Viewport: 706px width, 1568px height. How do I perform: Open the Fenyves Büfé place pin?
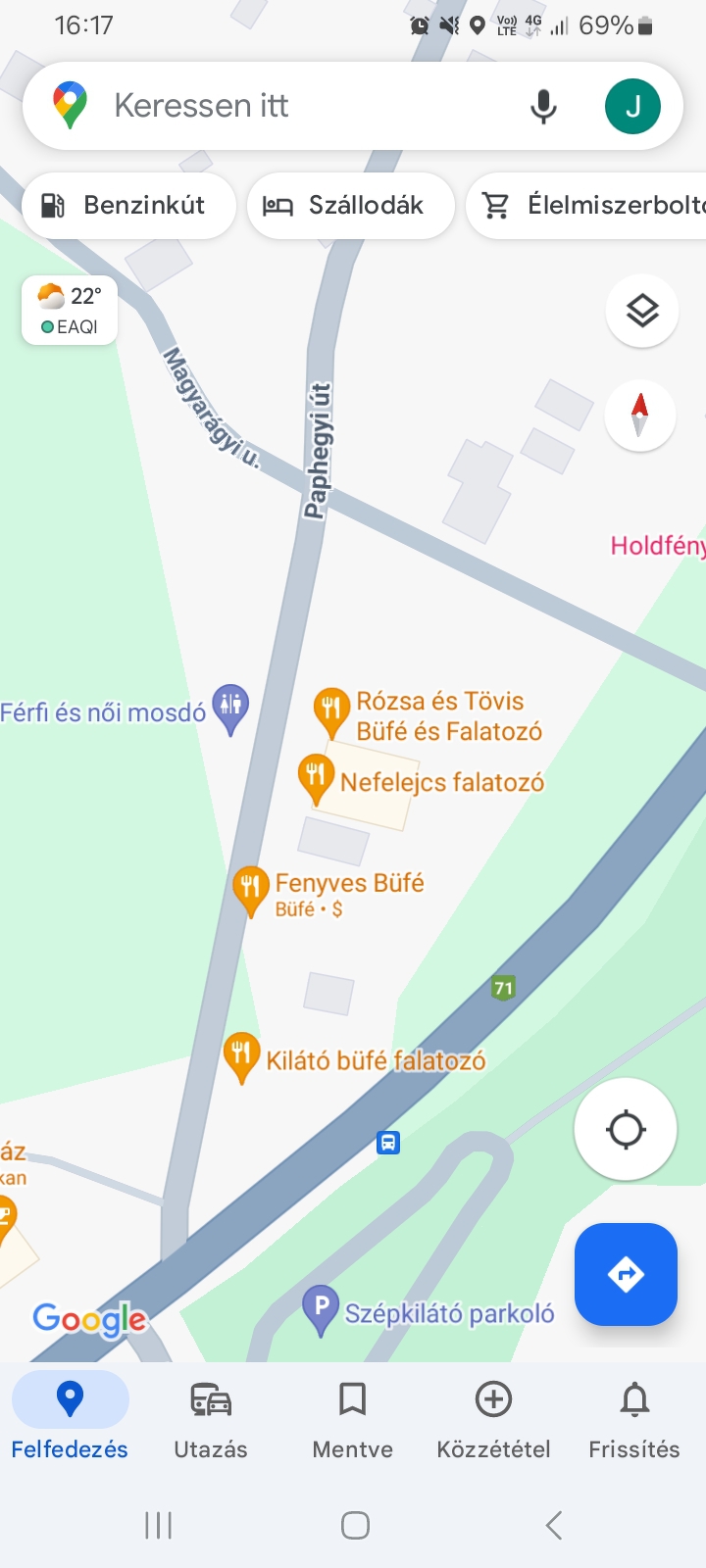click(250, 888)
